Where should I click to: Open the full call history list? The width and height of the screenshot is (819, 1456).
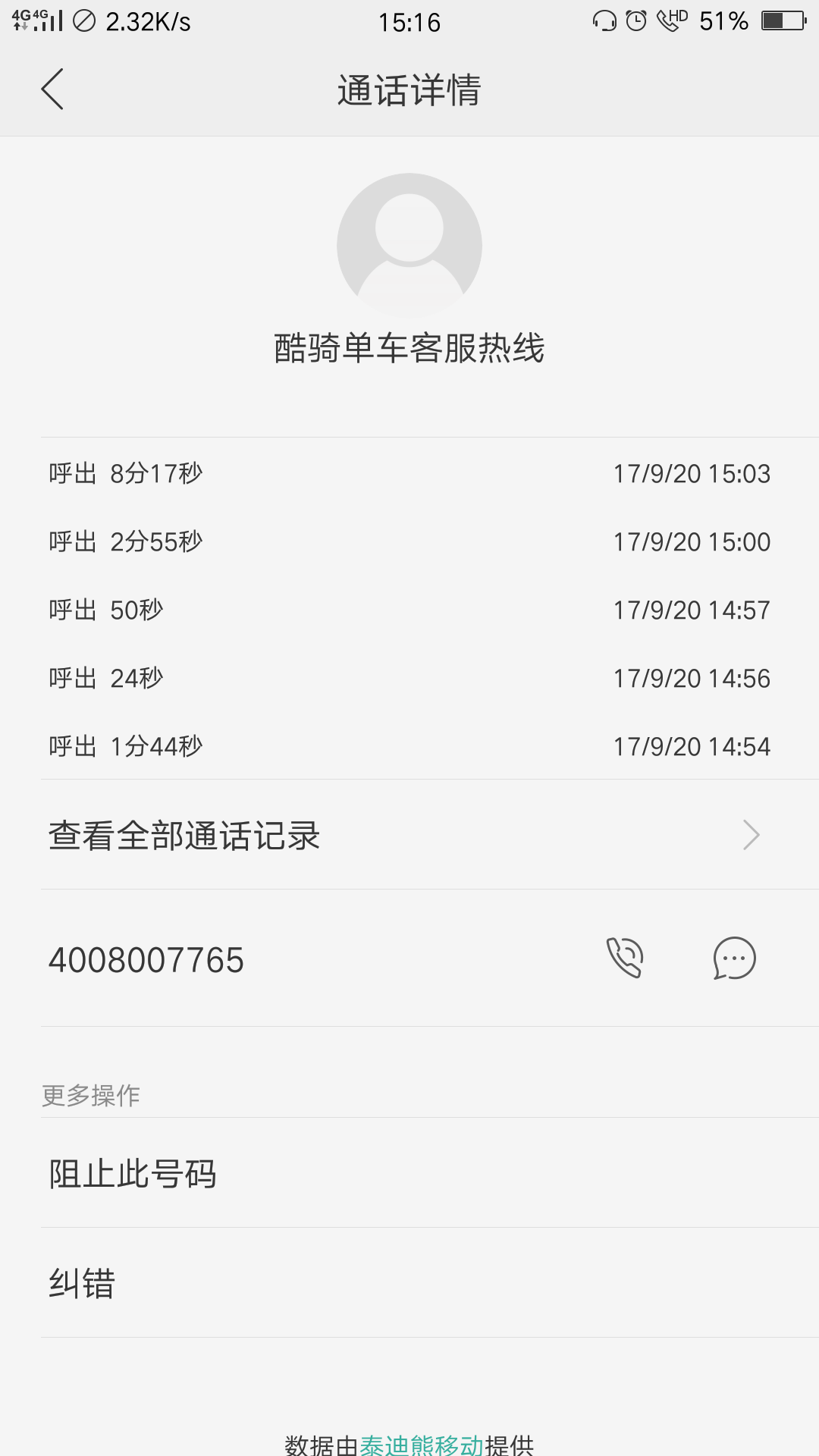click(182, 835)
